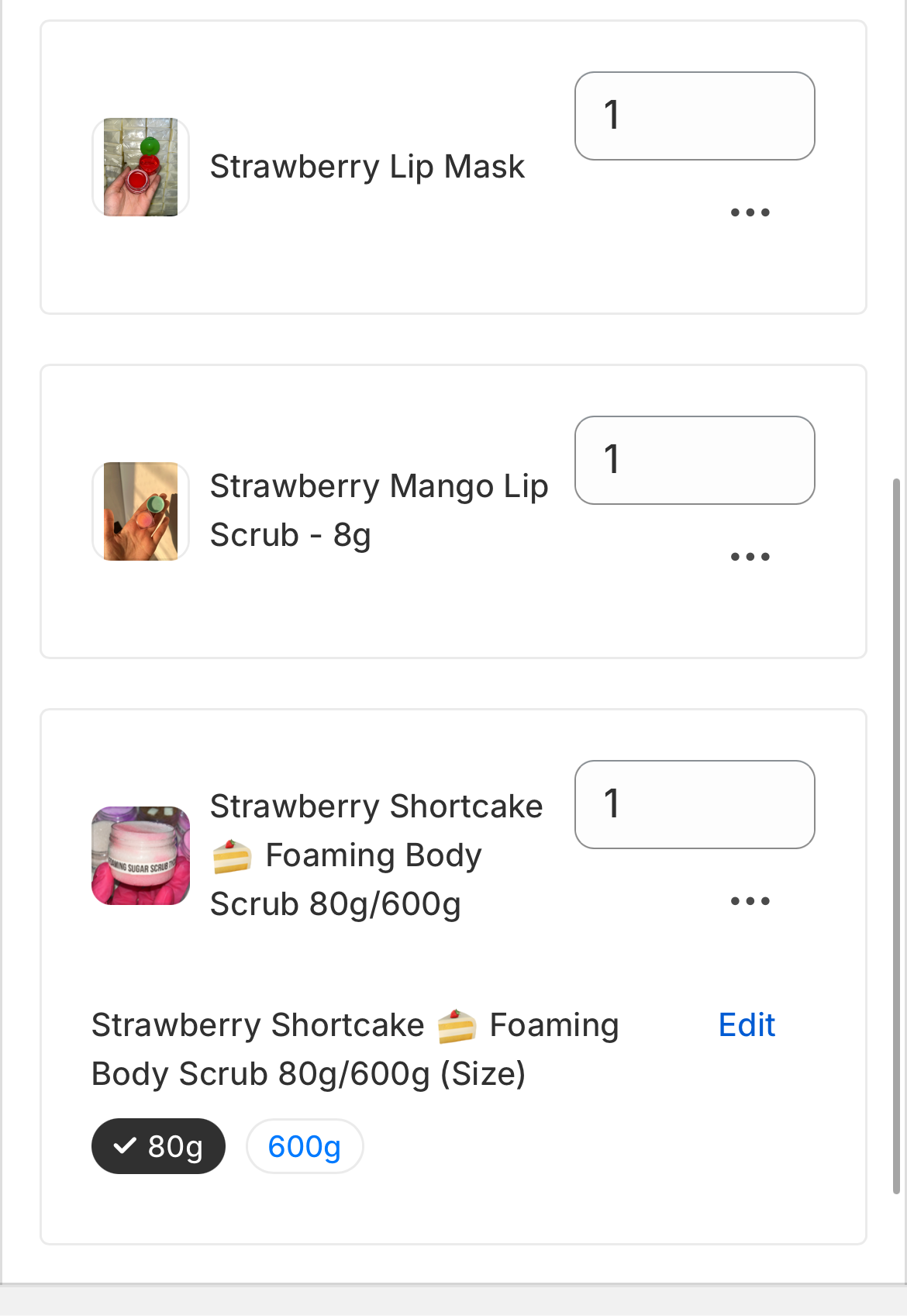This screenshot has height=1316, width=907.
Task: Focus quantity input for Strawberry Shortcake scrub
Action: tap(694, 804)
